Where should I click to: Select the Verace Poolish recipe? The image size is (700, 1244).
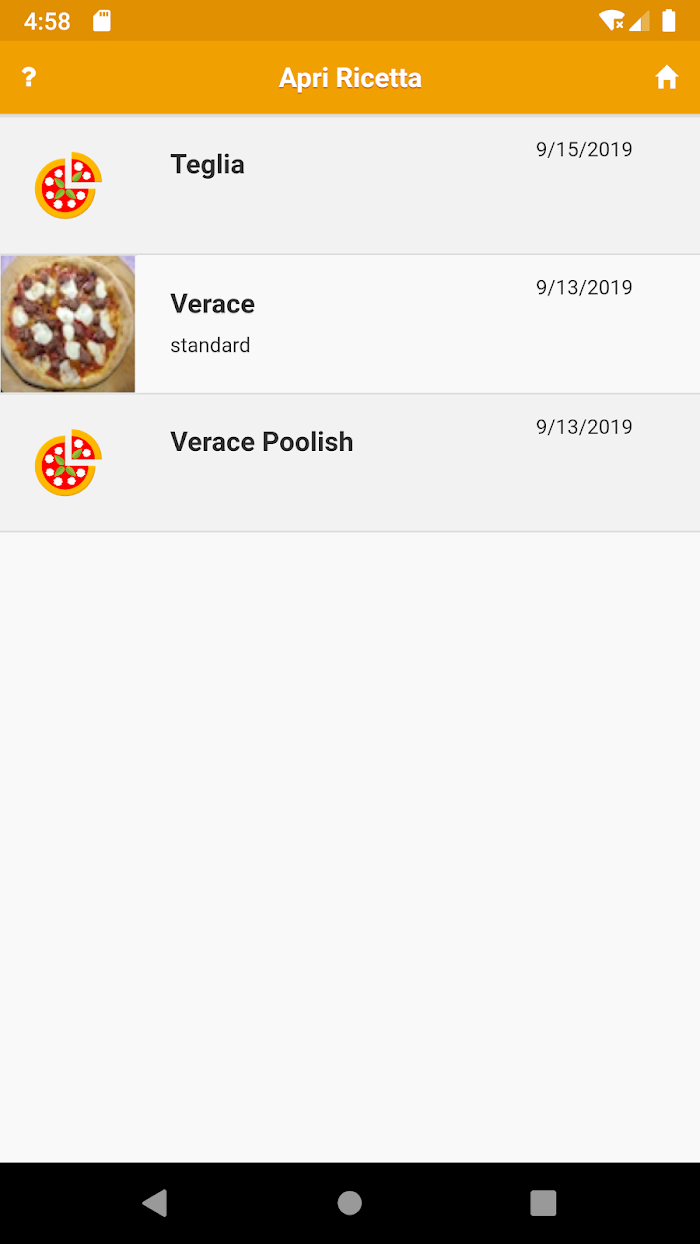click(350, 463)
